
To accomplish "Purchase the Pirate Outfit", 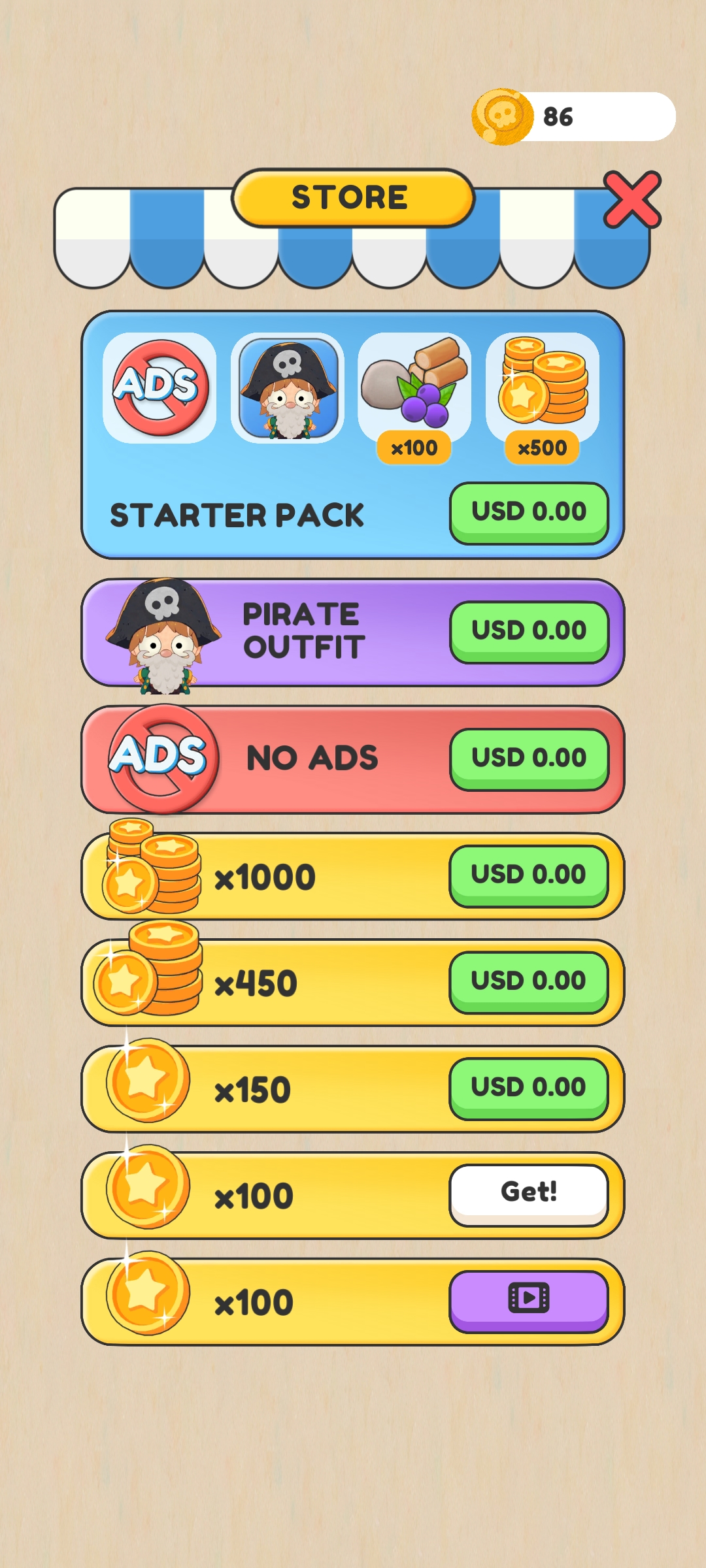I will coord(529,632).
